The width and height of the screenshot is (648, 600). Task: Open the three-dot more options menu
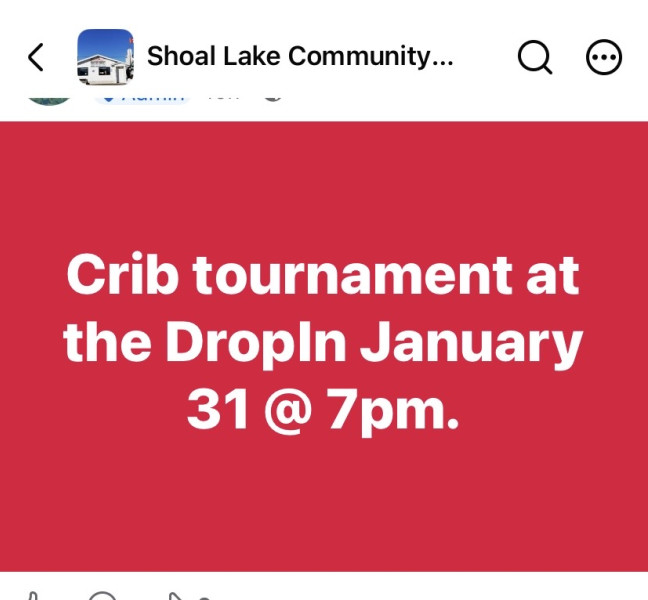click(x=604, y=57)
